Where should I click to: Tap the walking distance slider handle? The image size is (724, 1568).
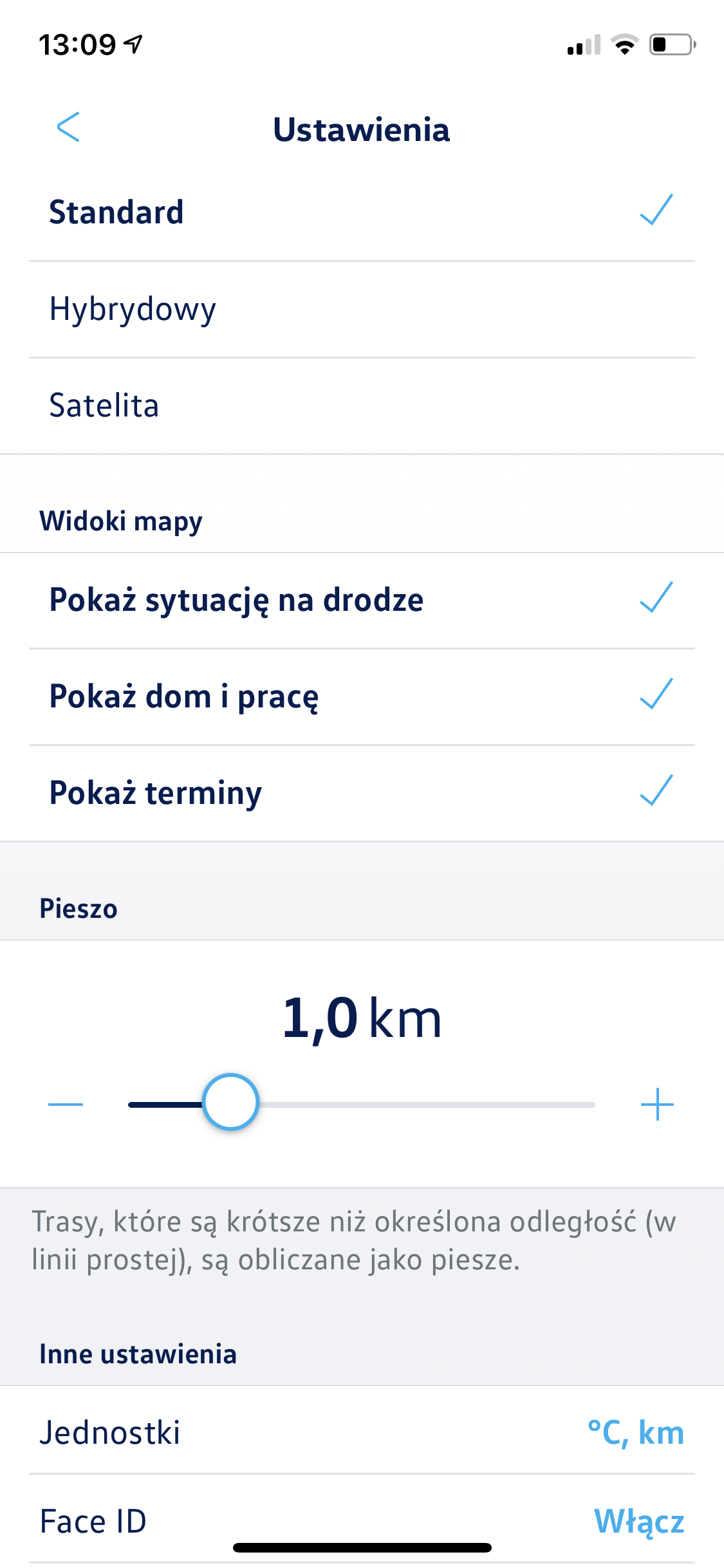pyautogui.click(x=230, y=1101)
